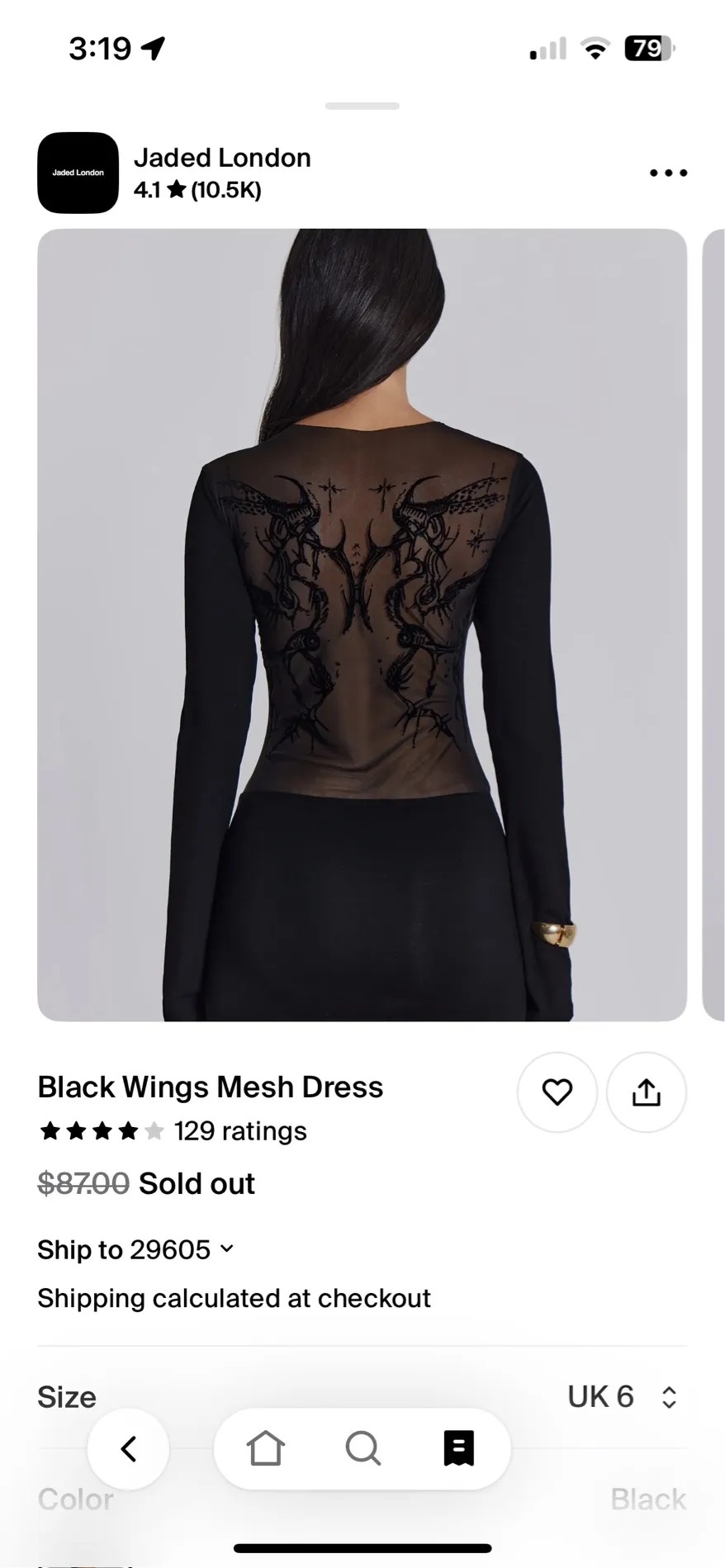Screen dimensions: 725x1568
Task: Tap the fourth rating star
Action: (128, 1130)
